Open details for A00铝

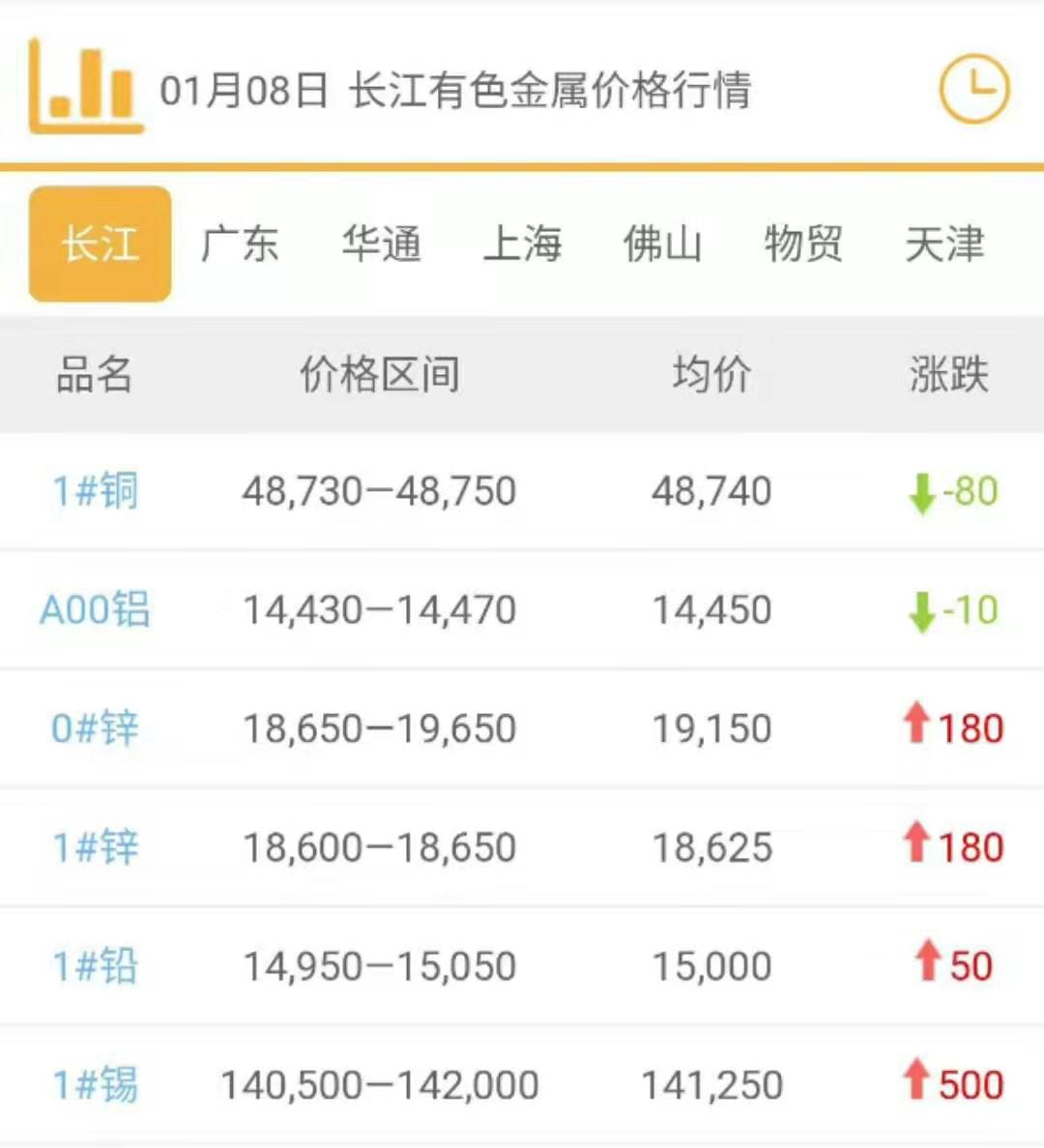tap(95, 610)
